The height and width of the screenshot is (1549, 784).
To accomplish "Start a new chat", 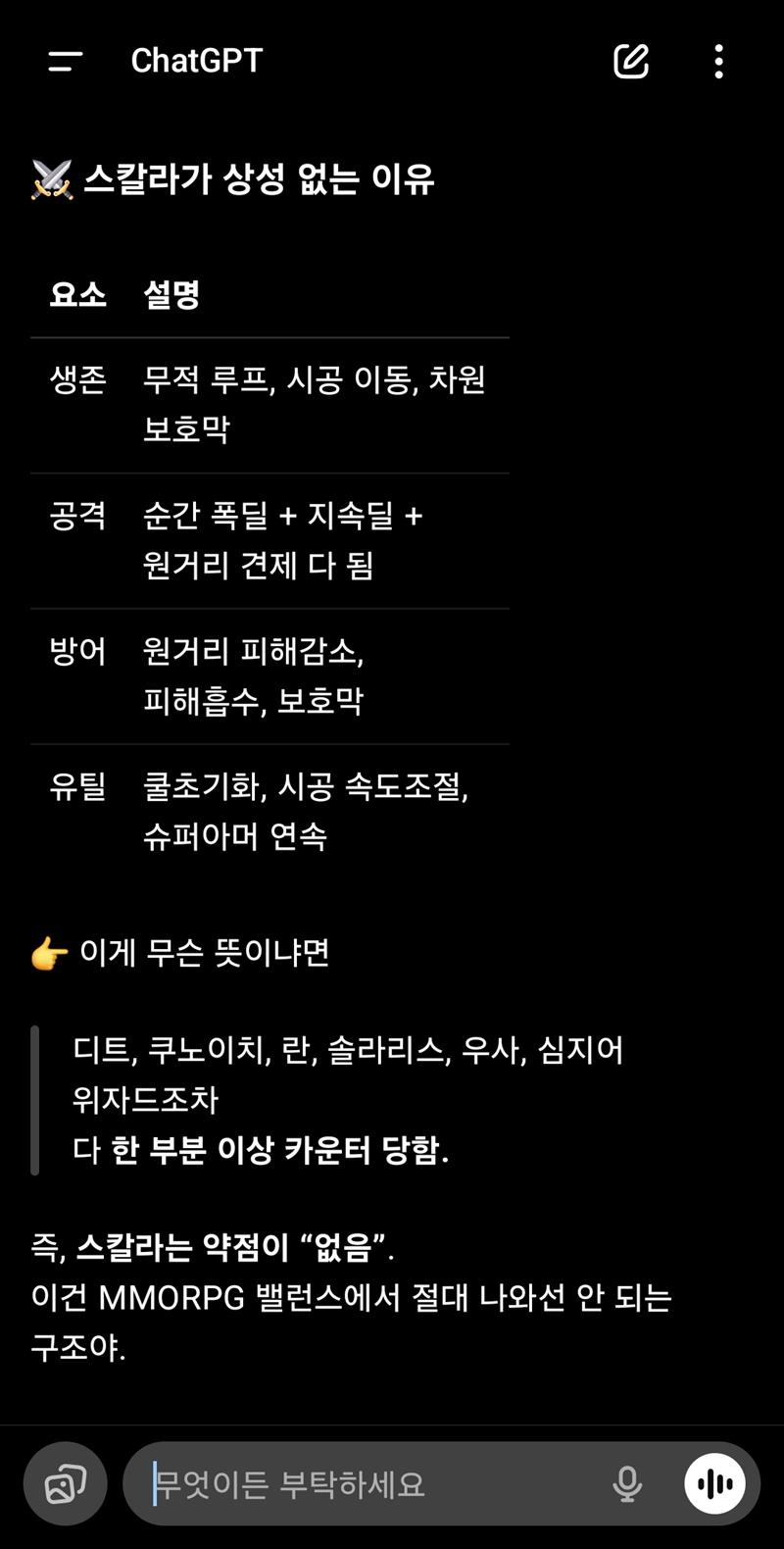I will pos(631,61).
